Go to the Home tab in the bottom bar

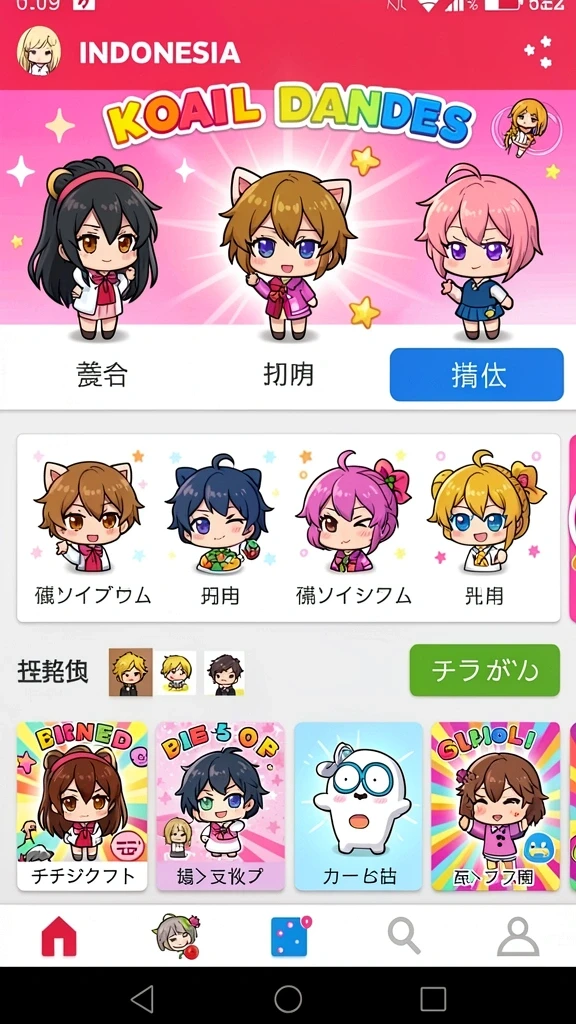coord(59,936)
